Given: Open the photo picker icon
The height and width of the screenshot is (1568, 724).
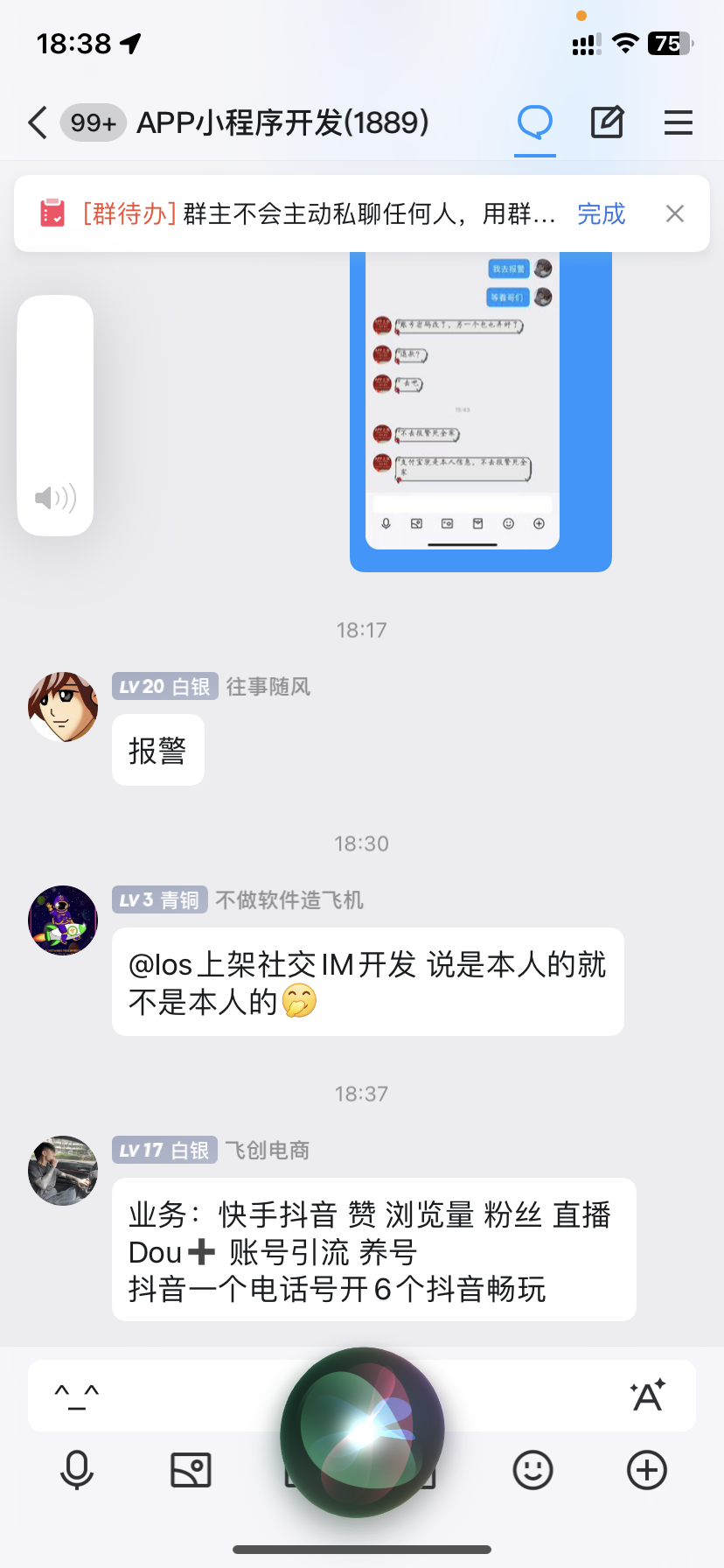Looking at the screenshot, I should point(191,1470).
